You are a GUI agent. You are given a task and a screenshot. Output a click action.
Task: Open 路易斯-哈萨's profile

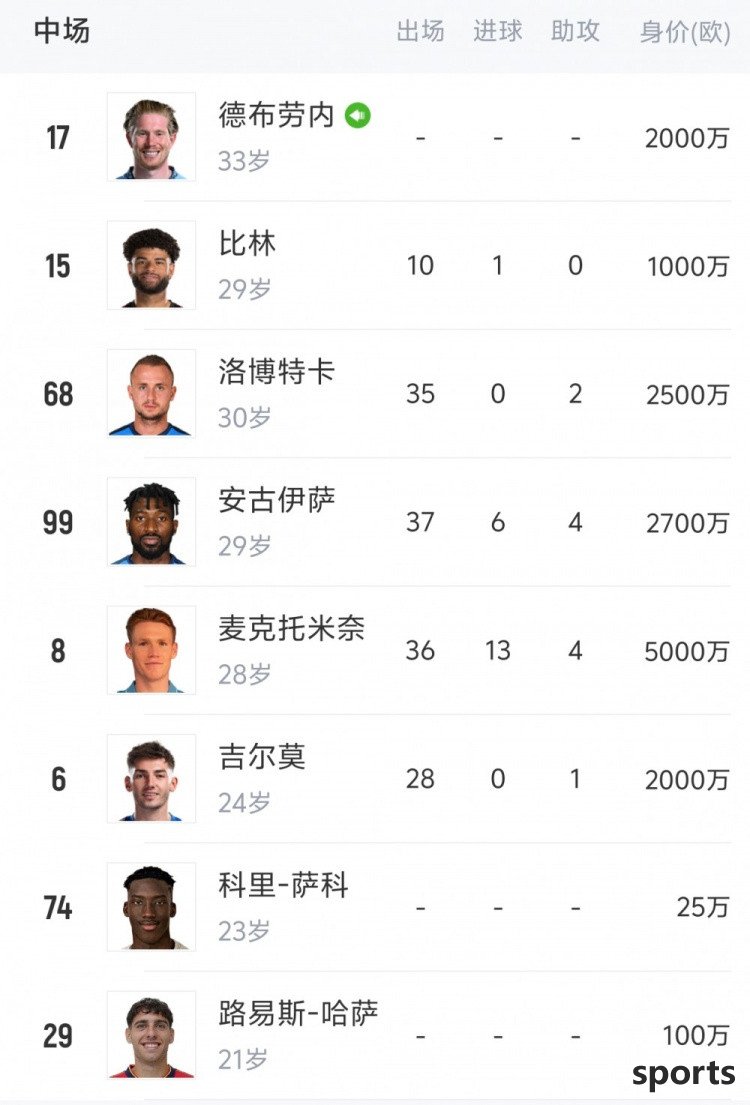[298, 1013]
